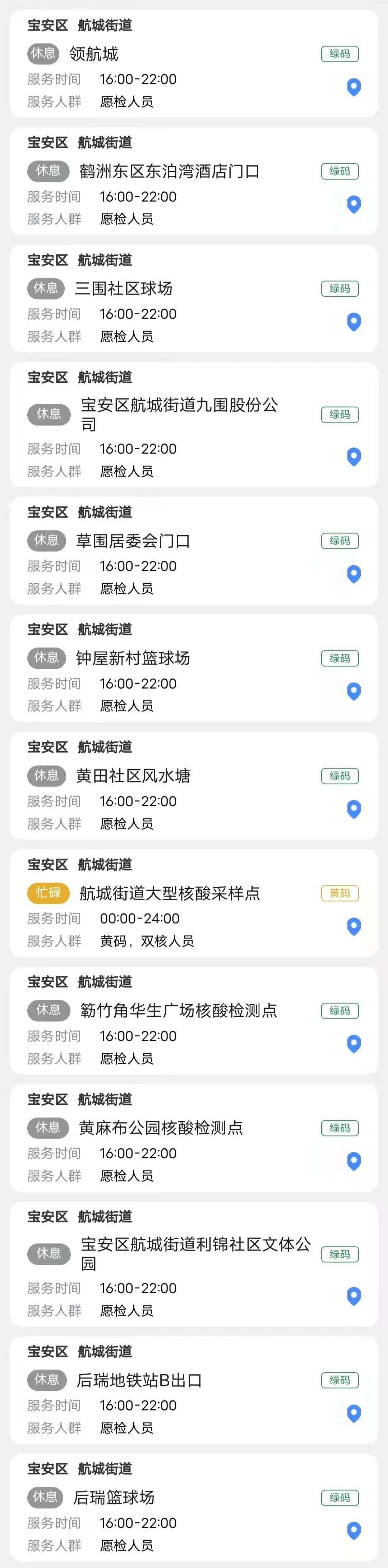Open the 三围社区球场 site card
Screen dimensions: 388x1568
click(x=124, y=288)
